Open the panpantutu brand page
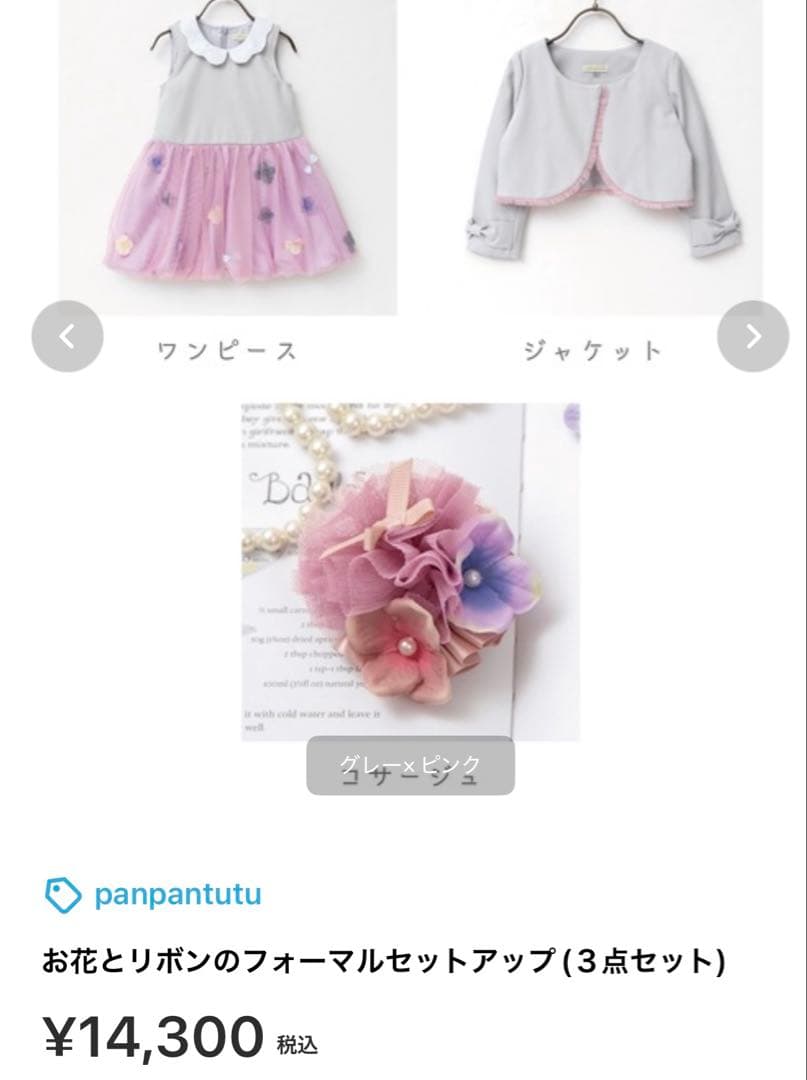The height and width of the screenshot is (1080, 807). click(180, 895)
